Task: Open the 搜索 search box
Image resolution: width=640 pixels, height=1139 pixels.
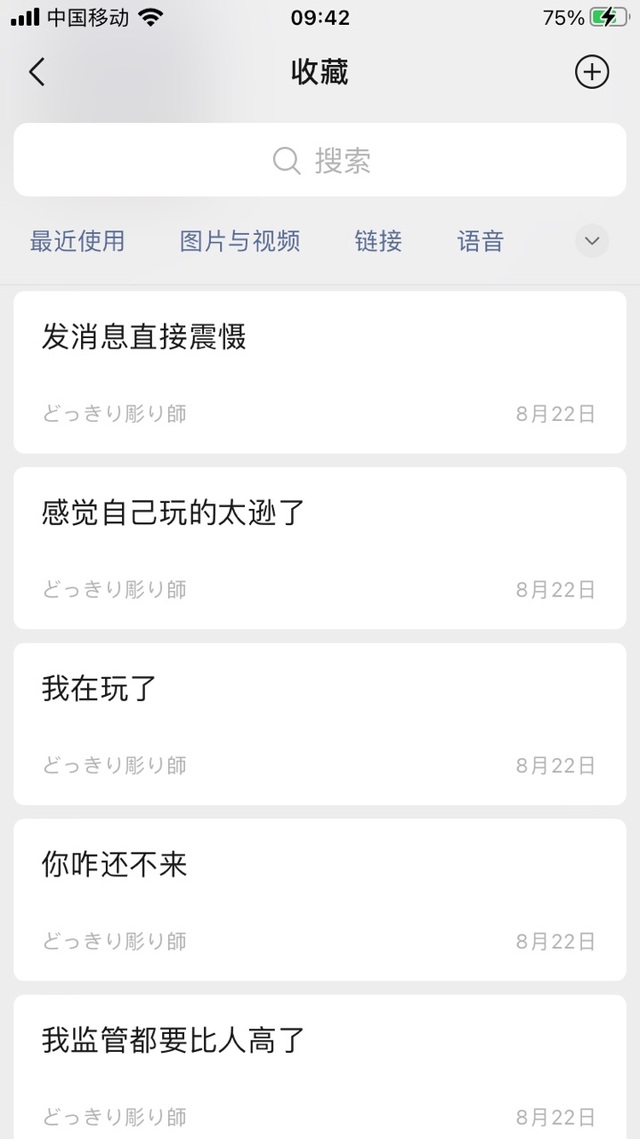Action: 320,160
